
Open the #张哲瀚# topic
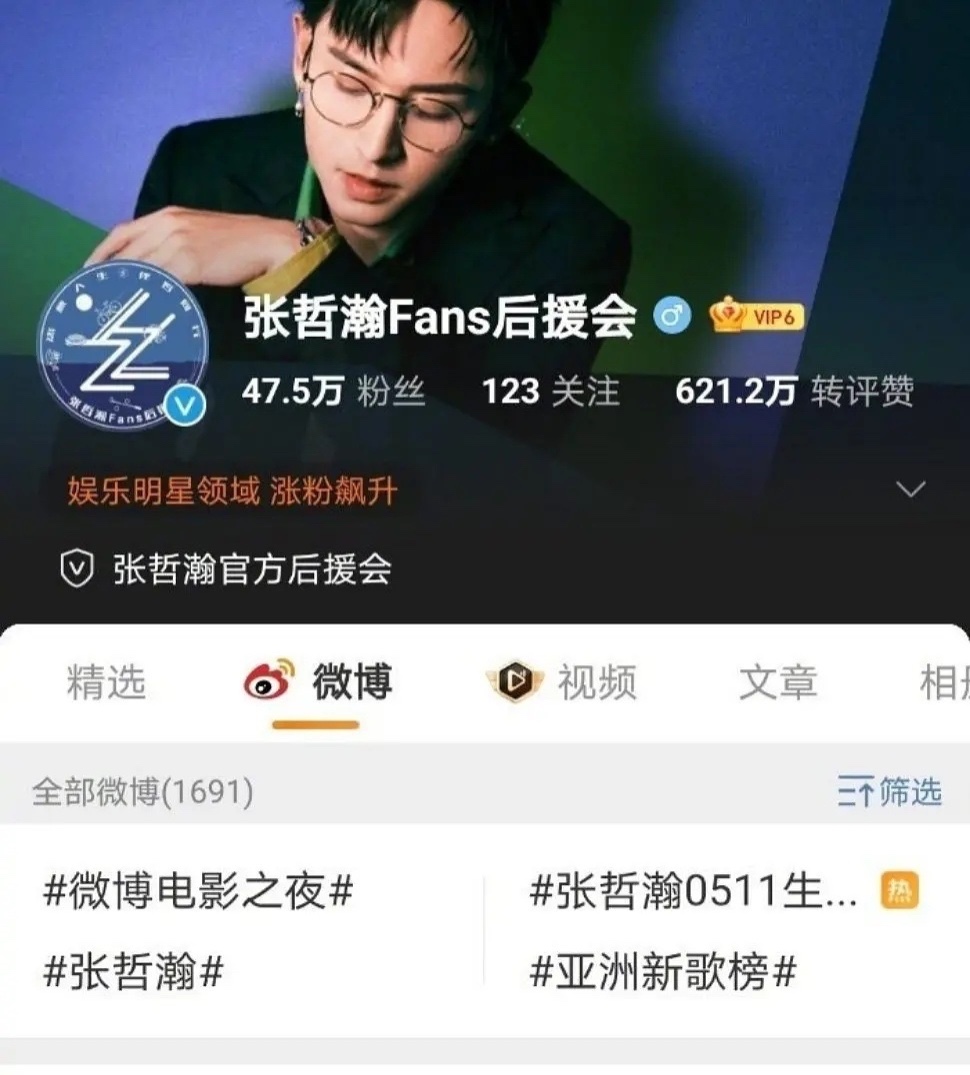pyautogui.click(x=133, y=971)
